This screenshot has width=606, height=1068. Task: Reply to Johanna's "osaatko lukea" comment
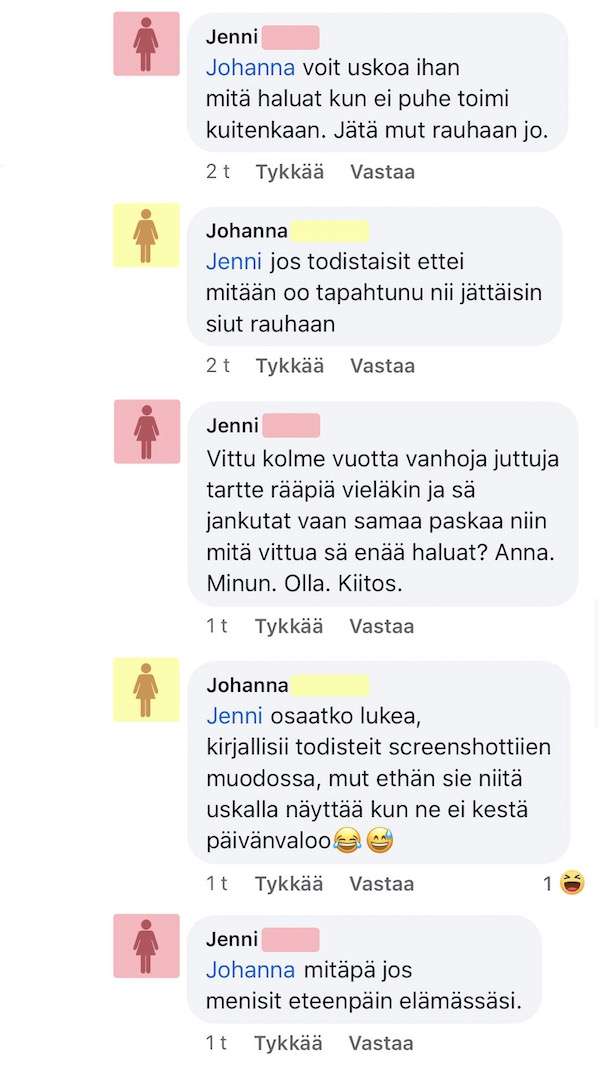[381, 884]
